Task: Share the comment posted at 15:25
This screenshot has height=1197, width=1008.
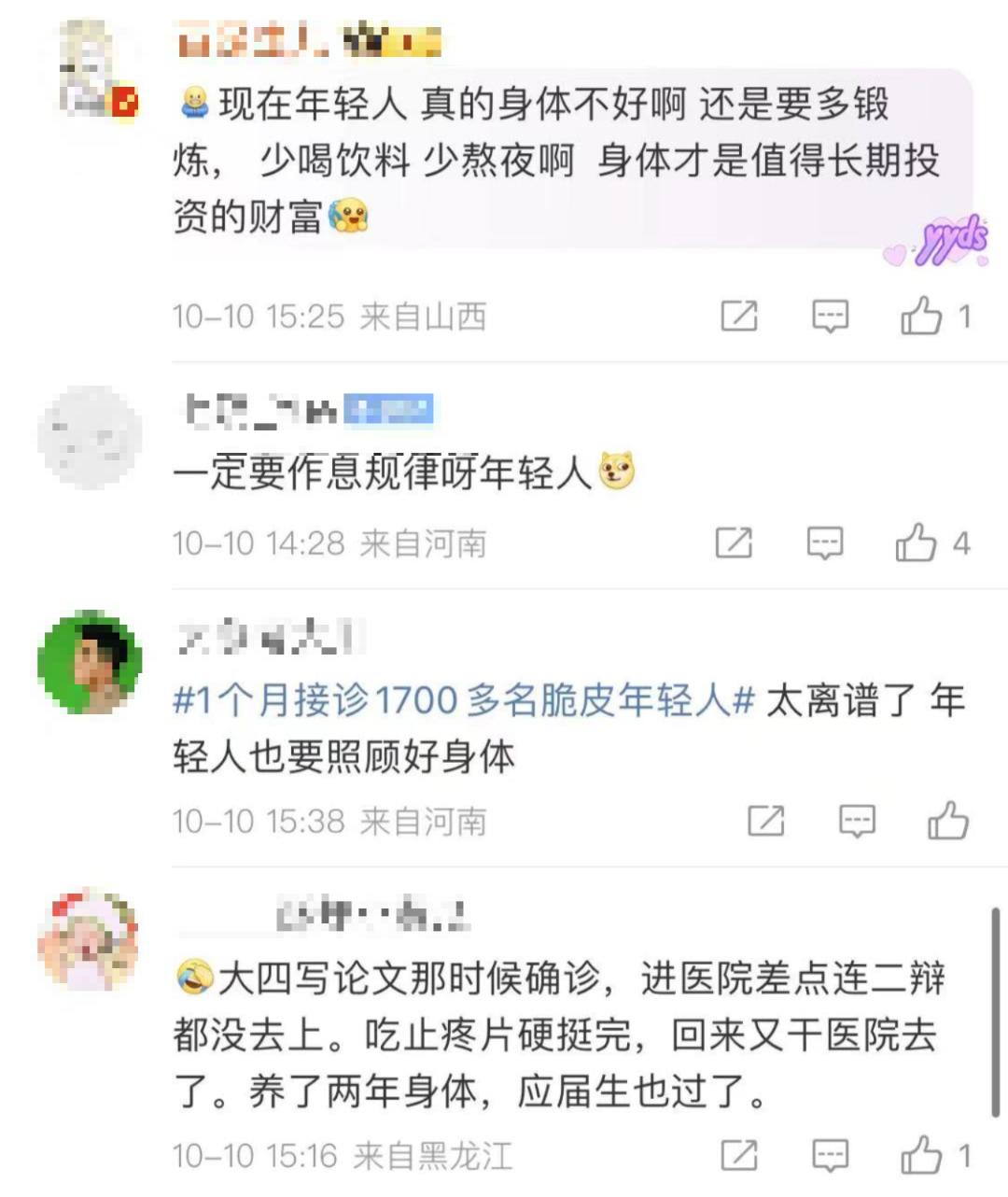Action: (x=739, y=317)
